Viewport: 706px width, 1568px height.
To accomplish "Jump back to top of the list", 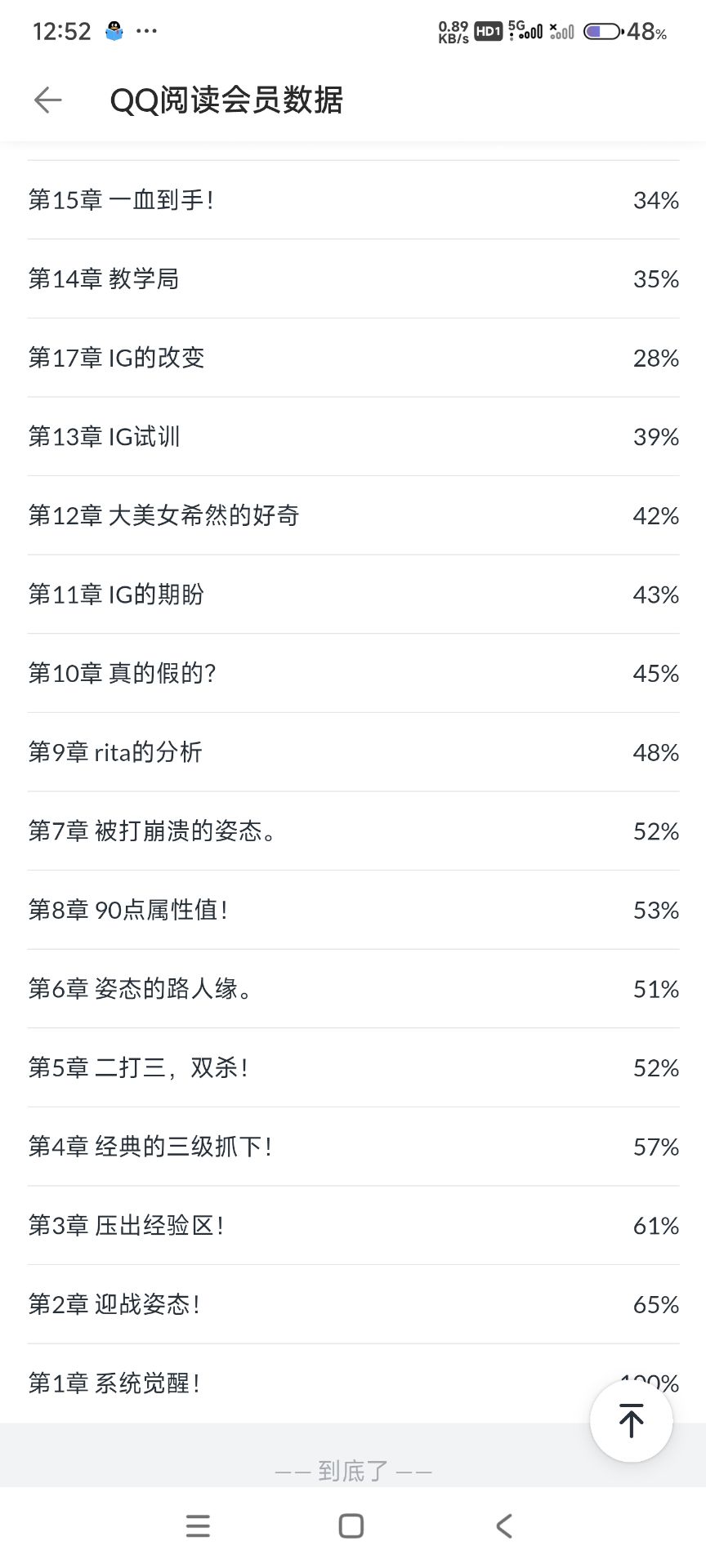I will coord(631,1421).
